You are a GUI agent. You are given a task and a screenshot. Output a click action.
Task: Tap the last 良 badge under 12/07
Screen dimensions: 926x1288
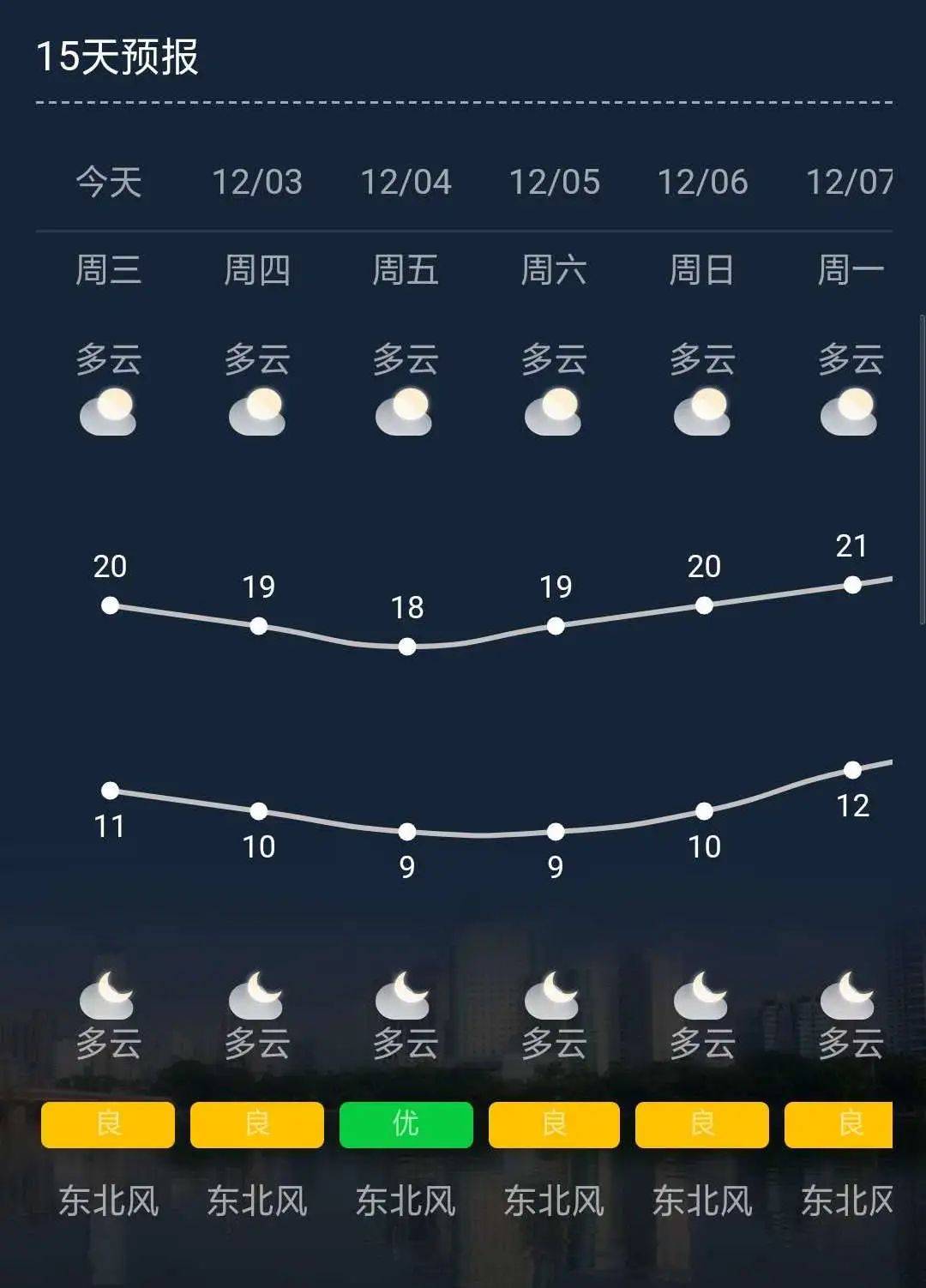tap(849, 1124)
